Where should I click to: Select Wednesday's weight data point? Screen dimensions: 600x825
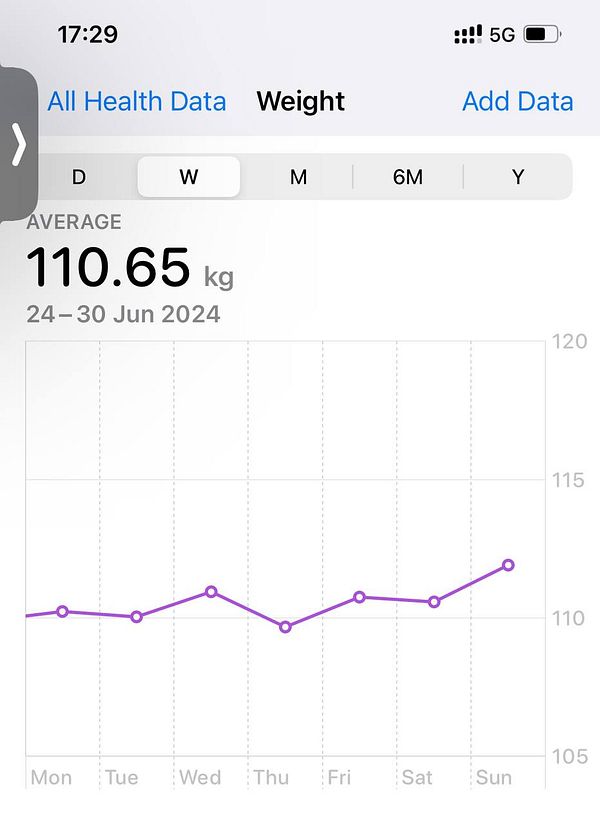pyautogui.click(x=211, y=592)
